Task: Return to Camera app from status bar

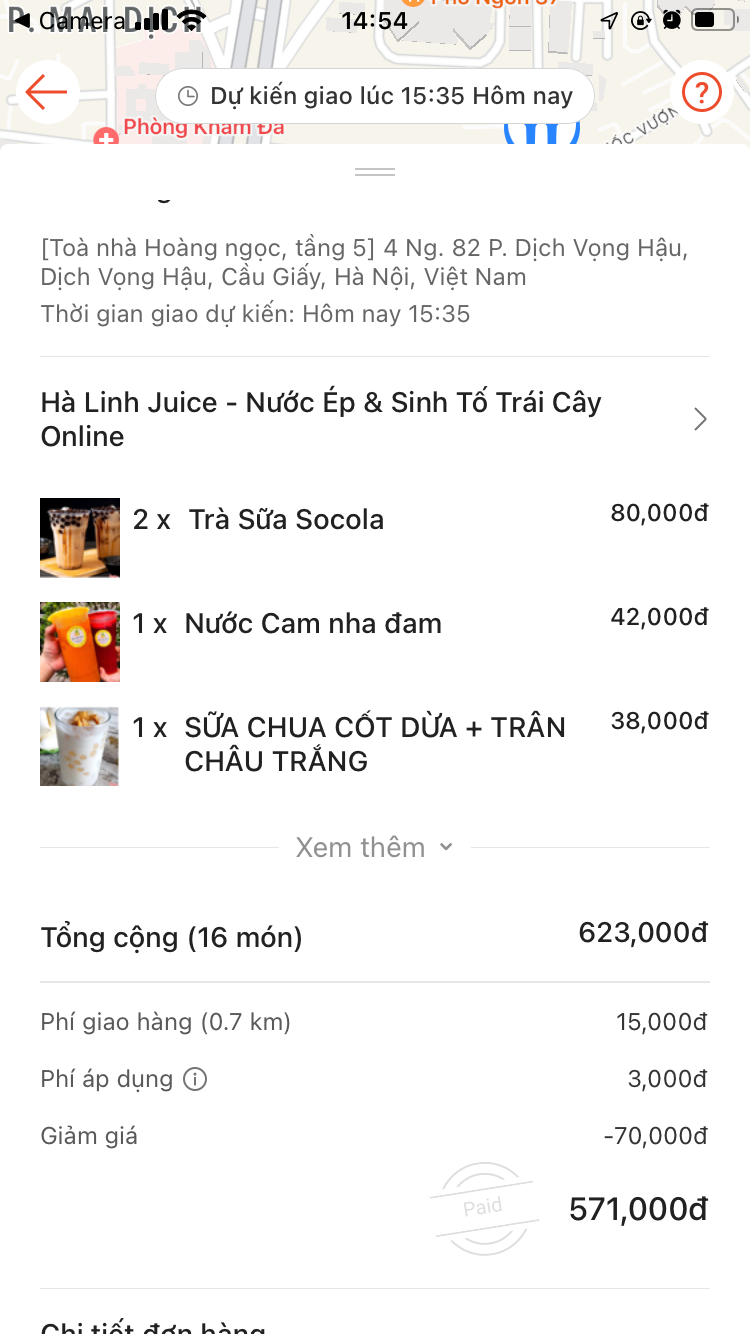Action: [x=70, y=20]
